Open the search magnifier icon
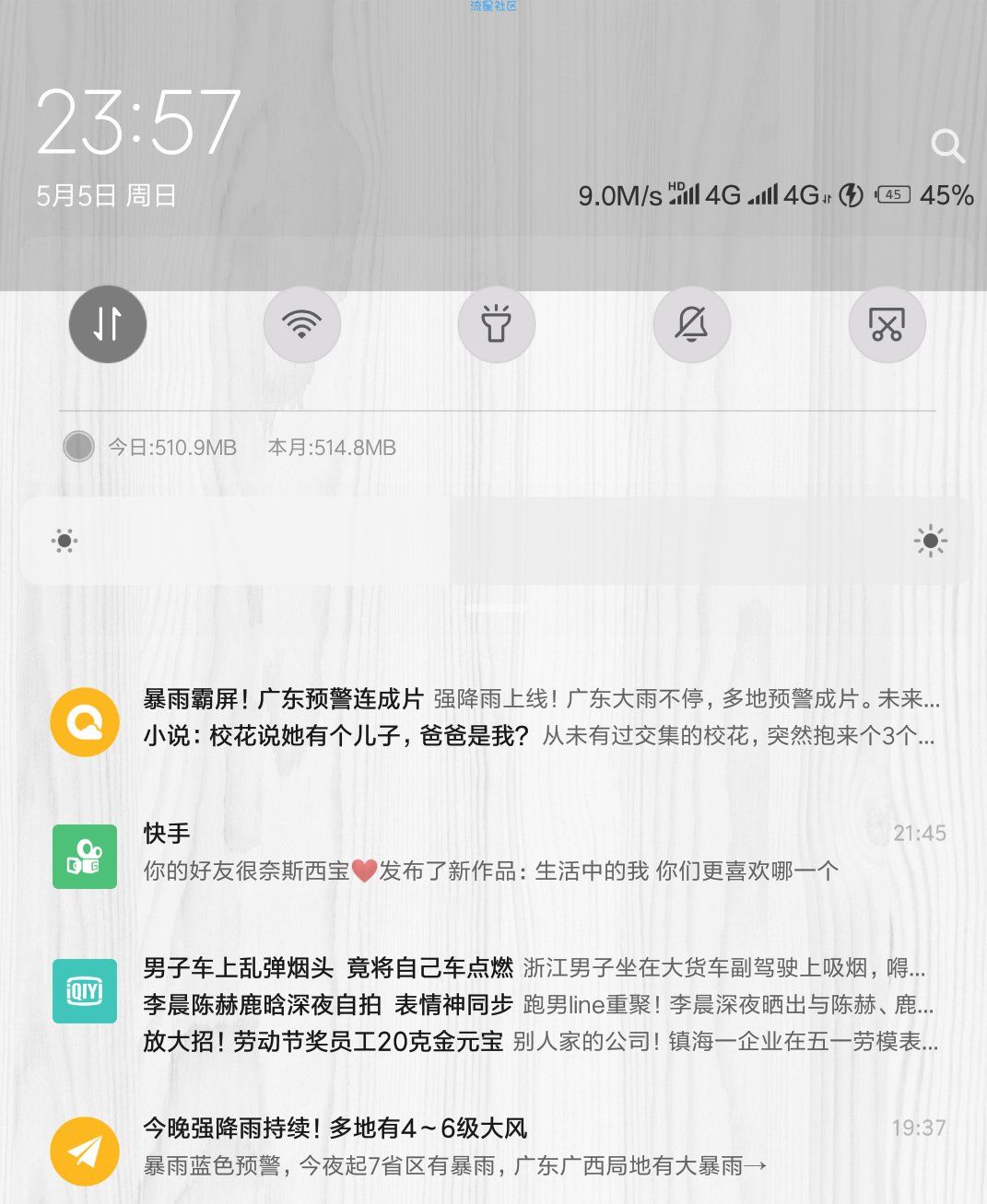The height and width of the screenshot is (1204, 987). (946, 146)
